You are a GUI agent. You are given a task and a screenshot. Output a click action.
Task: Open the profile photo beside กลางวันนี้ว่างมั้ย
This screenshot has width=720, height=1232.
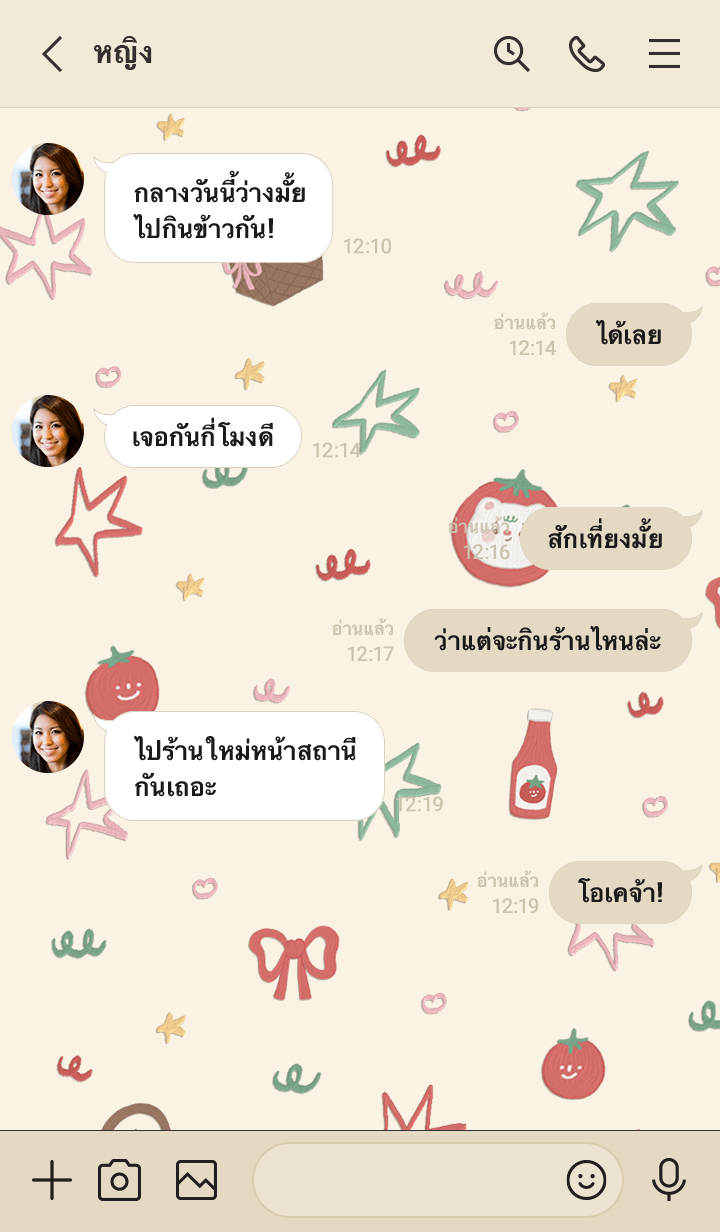click(x=48, y=179)
